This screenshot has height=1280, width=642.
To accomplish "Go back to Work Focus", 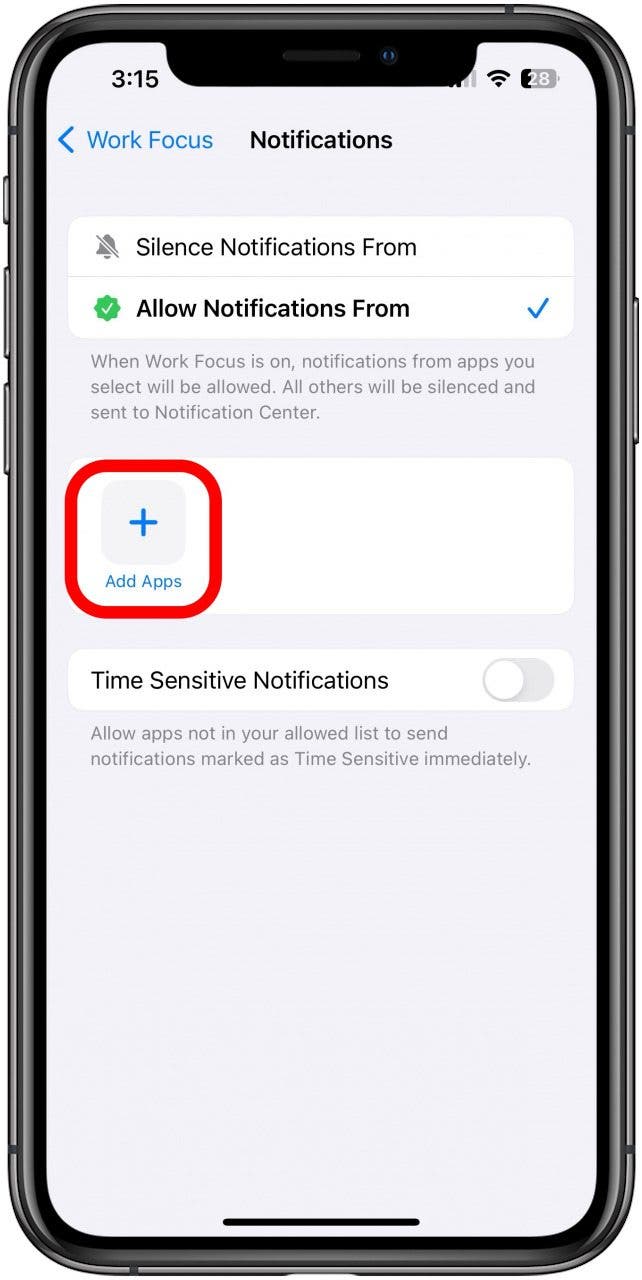I will (x=135, y=140).
